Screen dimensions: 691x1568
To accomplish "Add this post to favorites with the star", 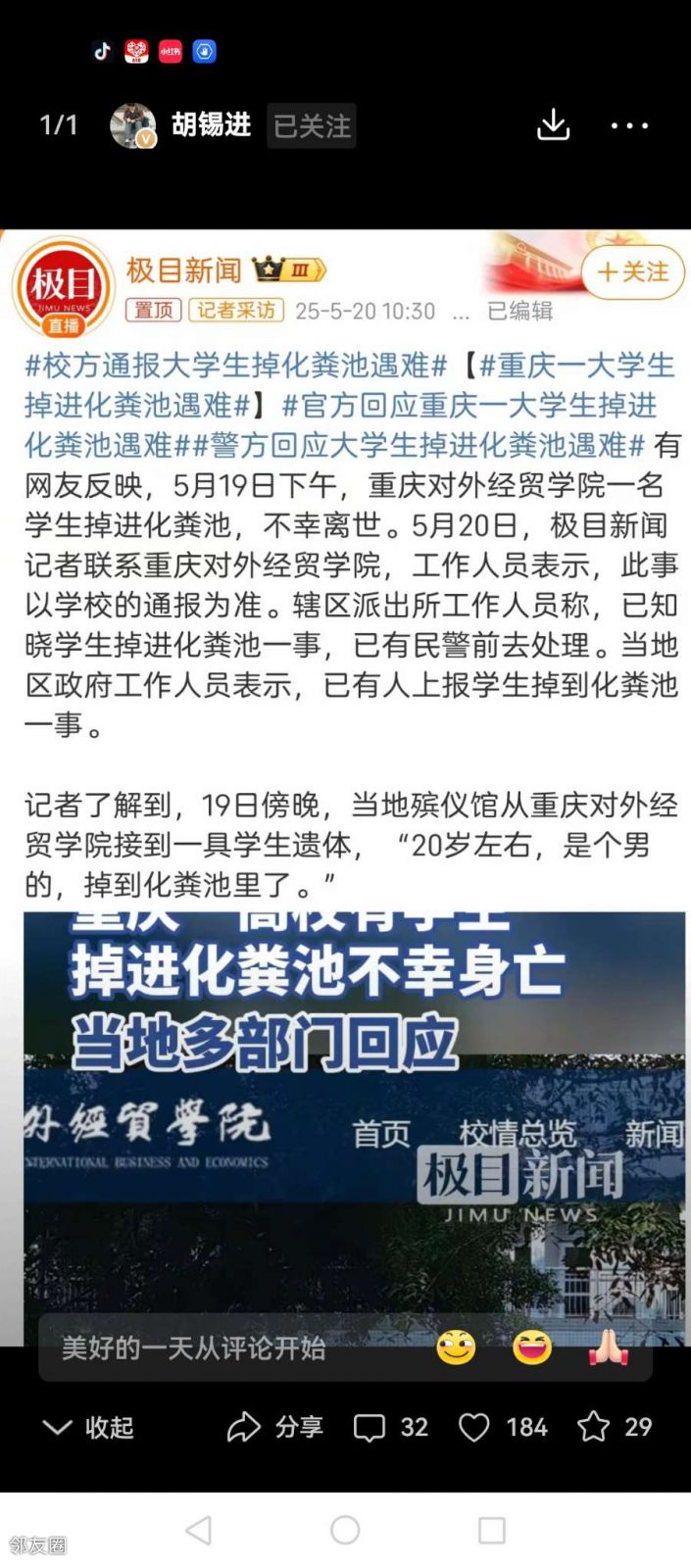I will coord(594,1427).
